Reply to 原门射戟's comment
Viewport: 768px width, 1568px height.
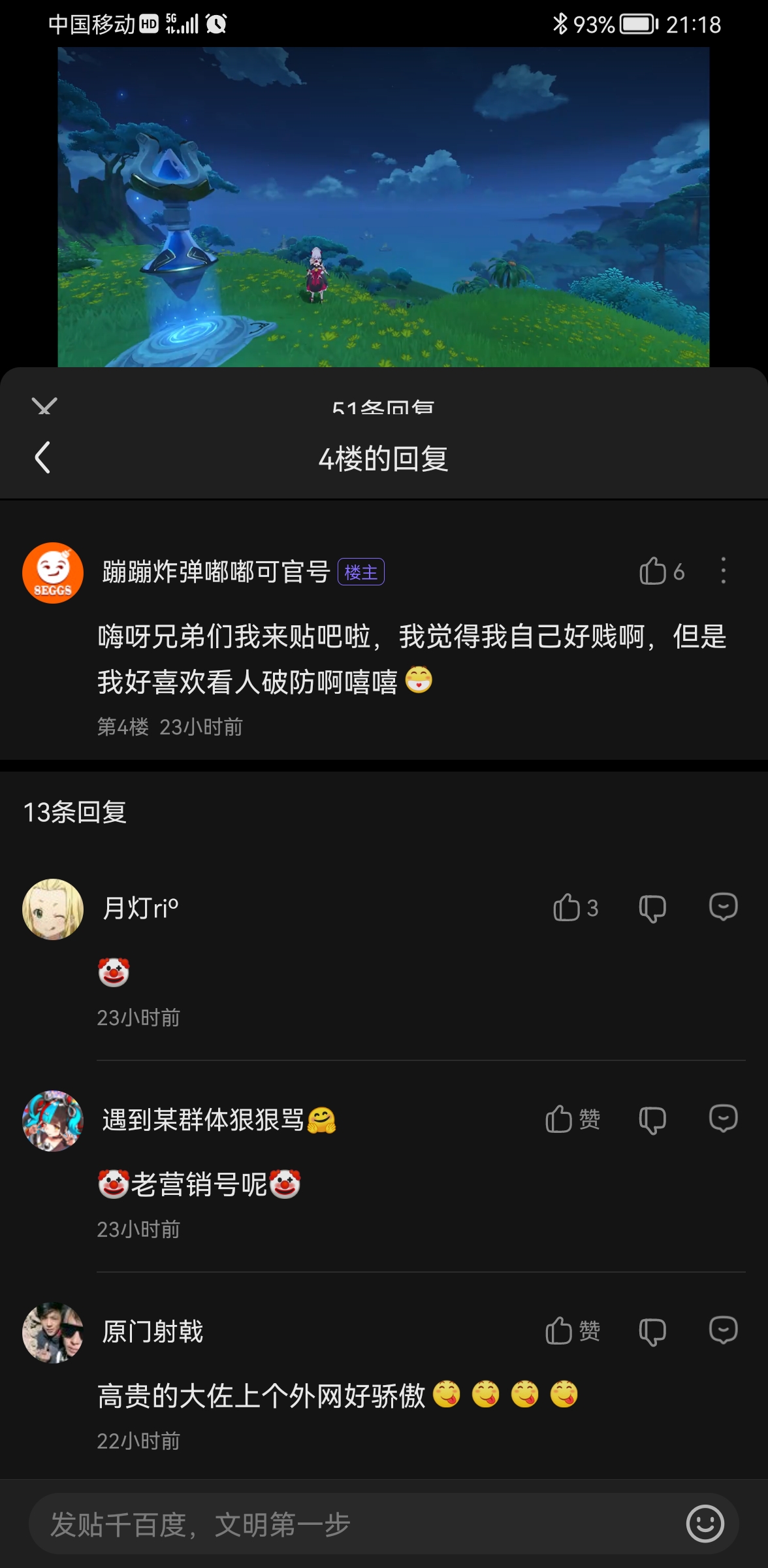click(723, 1330)
